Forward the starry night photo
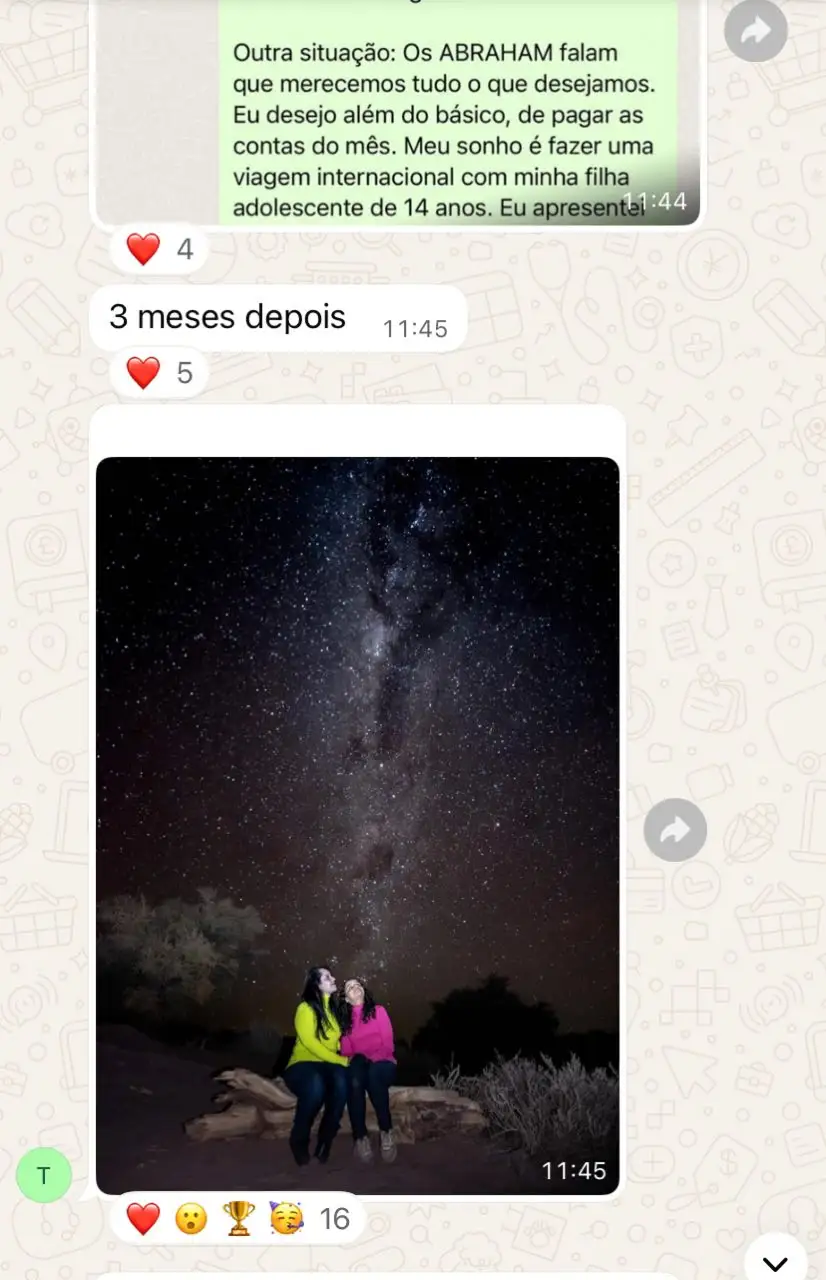The height and width of the screenshot is (1280, 826). (x=675, y=830)
